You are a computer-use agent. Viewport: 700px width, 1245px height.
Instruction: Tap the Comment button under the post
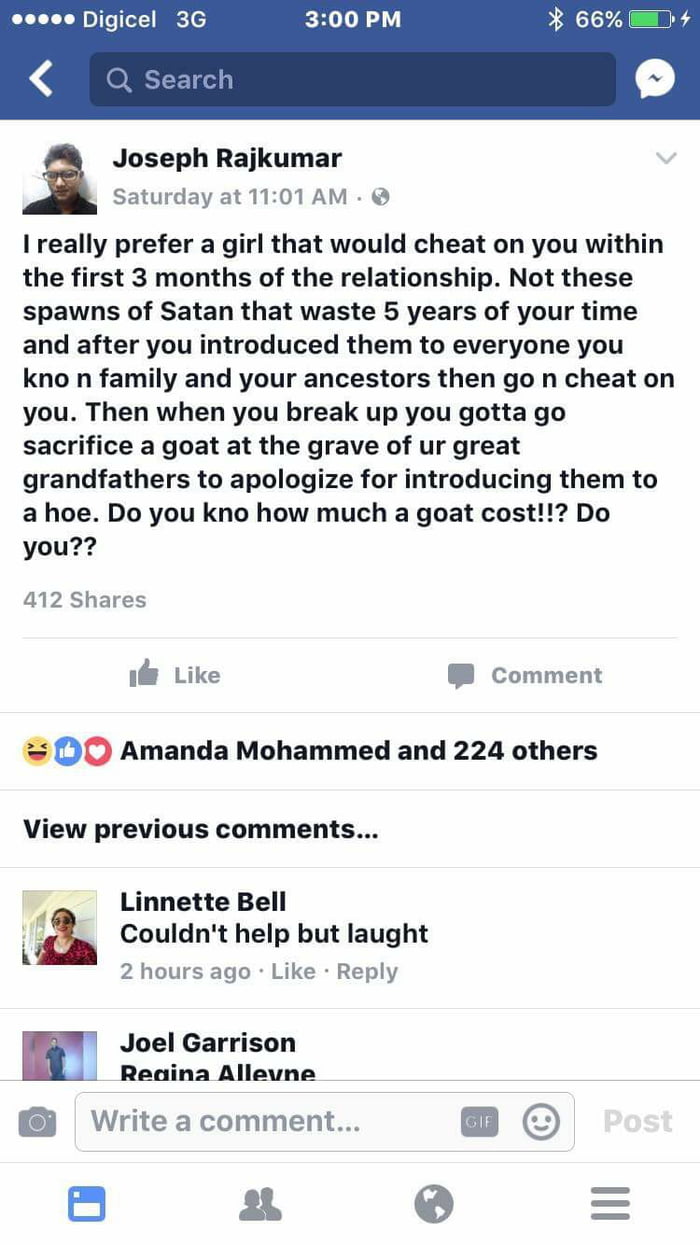click(525, 675)
